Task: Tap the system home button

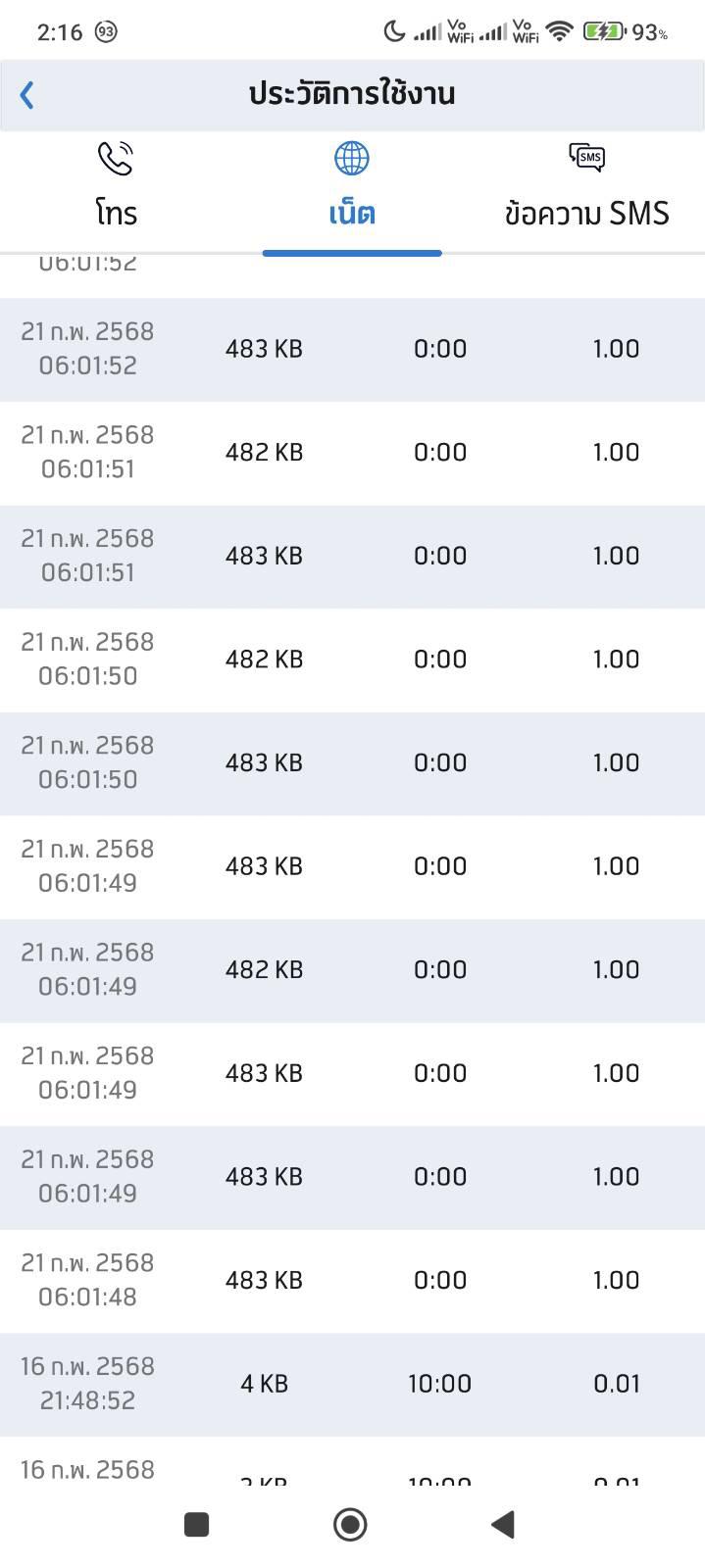Action: point(350,1524)
